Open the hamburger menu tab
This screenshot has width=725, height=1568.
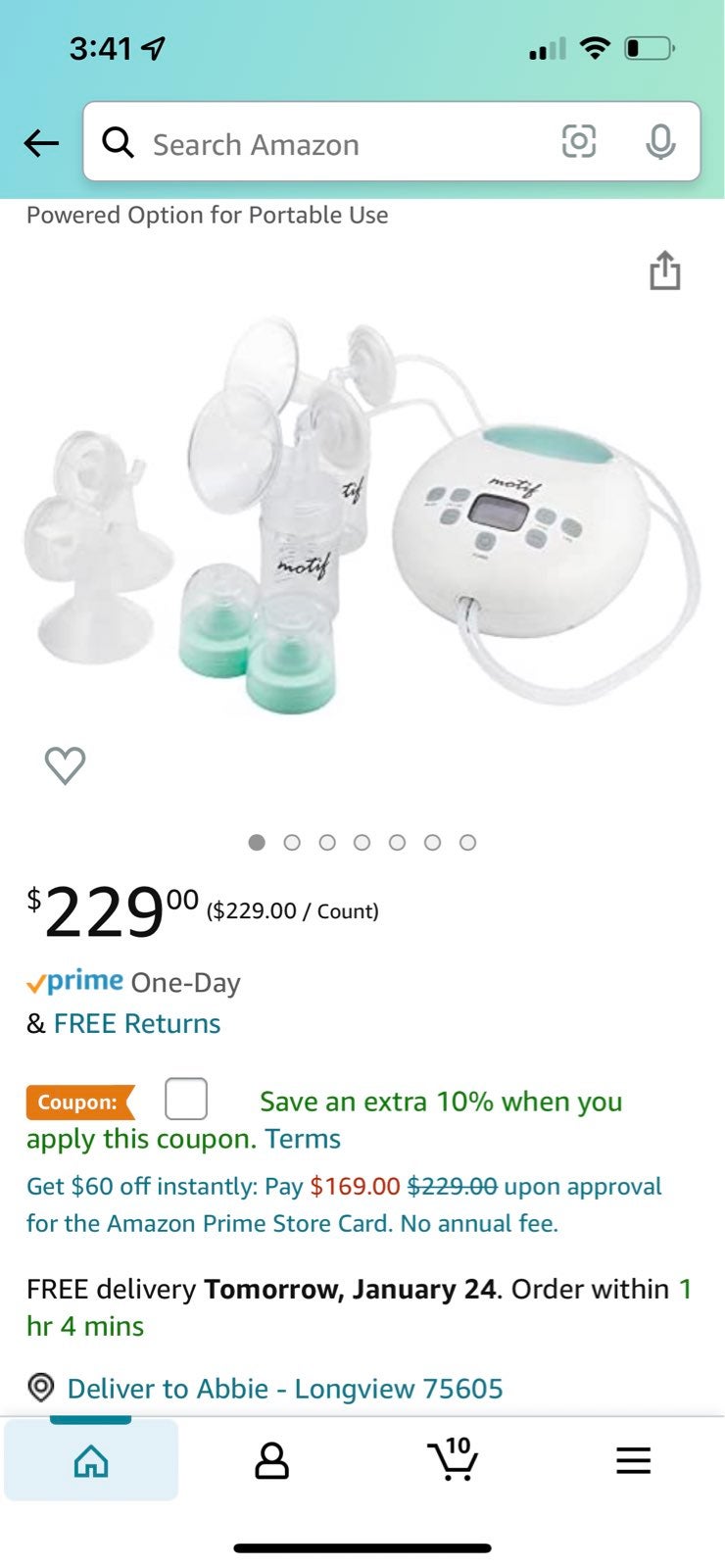pos(633,1460)
